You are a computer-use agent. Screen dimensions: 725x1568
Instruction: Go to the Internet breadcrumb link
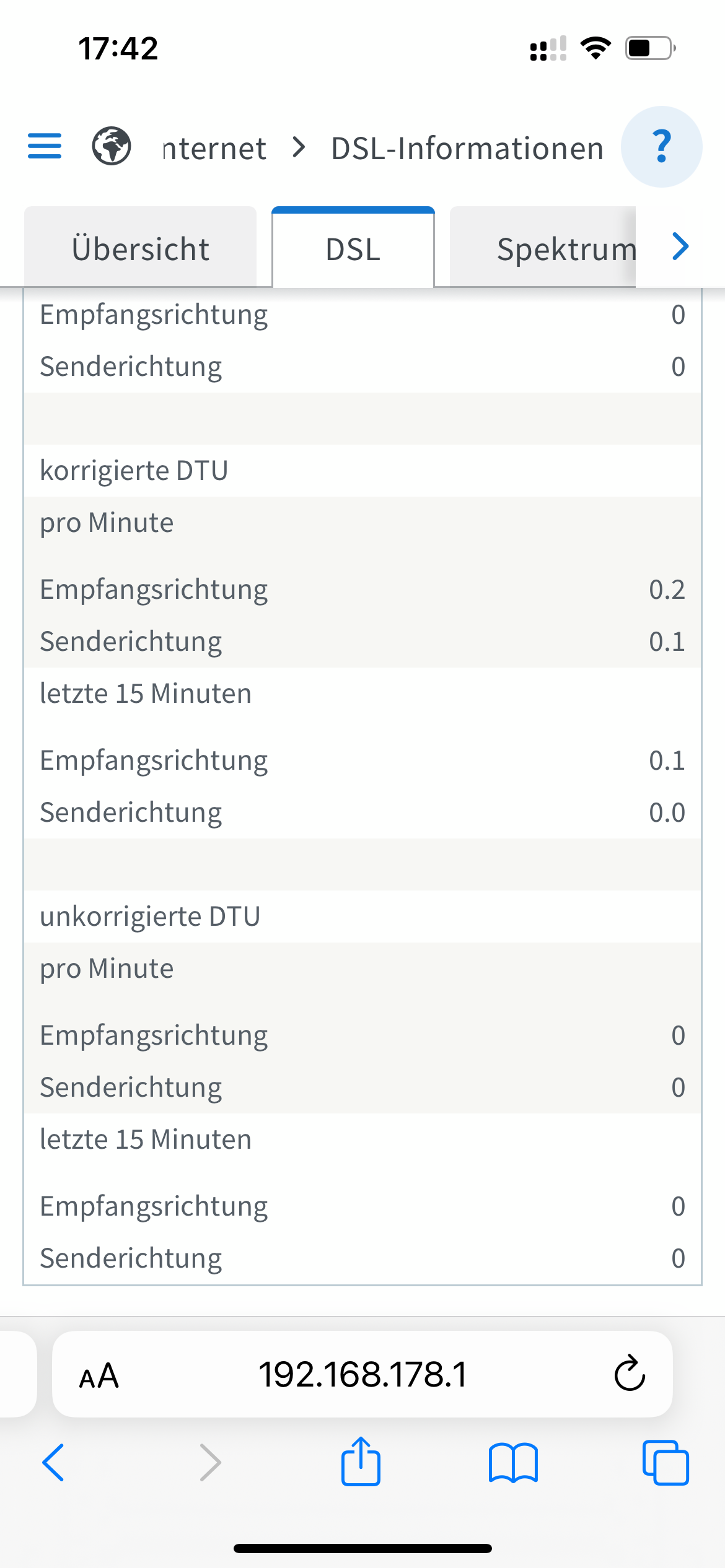pyautogui.click(x=214, y=149)
